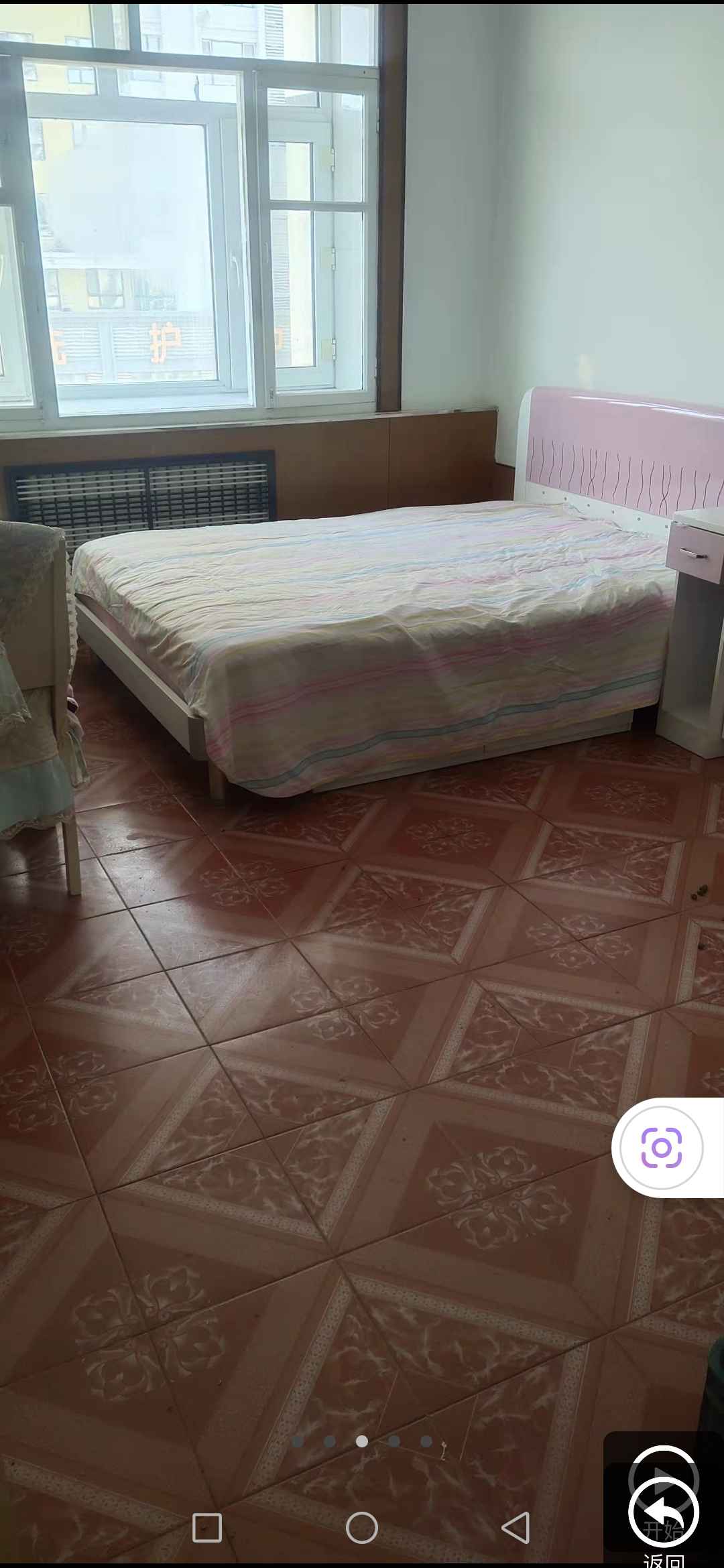Open recent apps with the square button
The image size is (724, 1568).
(x=207, y=1528)
